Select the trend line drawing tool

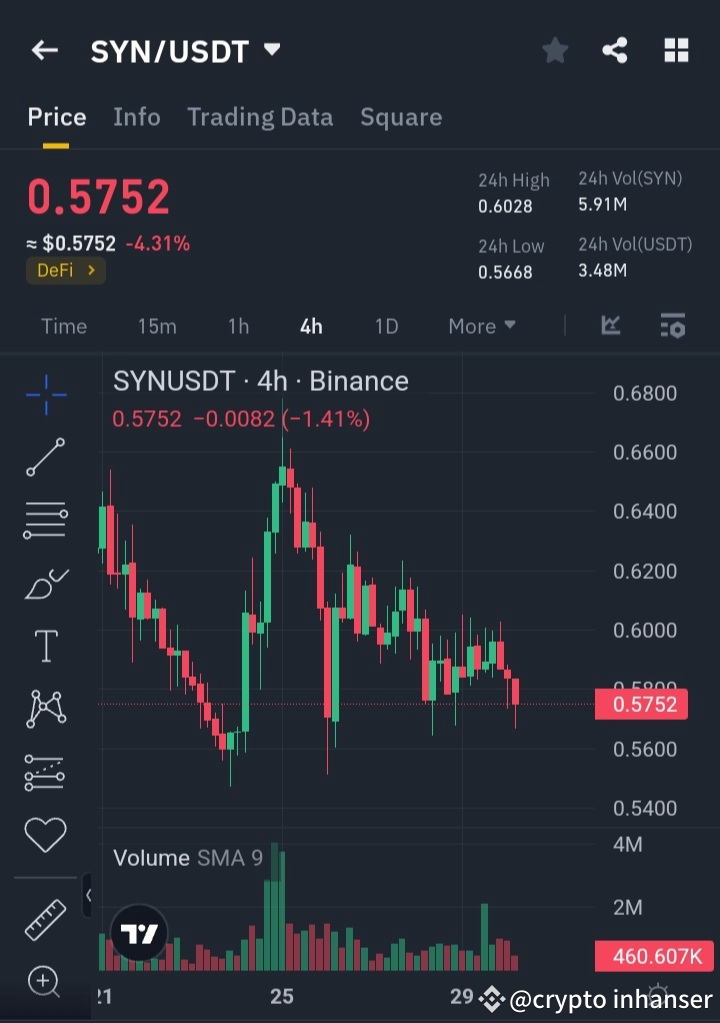click(x=45, y=457)
